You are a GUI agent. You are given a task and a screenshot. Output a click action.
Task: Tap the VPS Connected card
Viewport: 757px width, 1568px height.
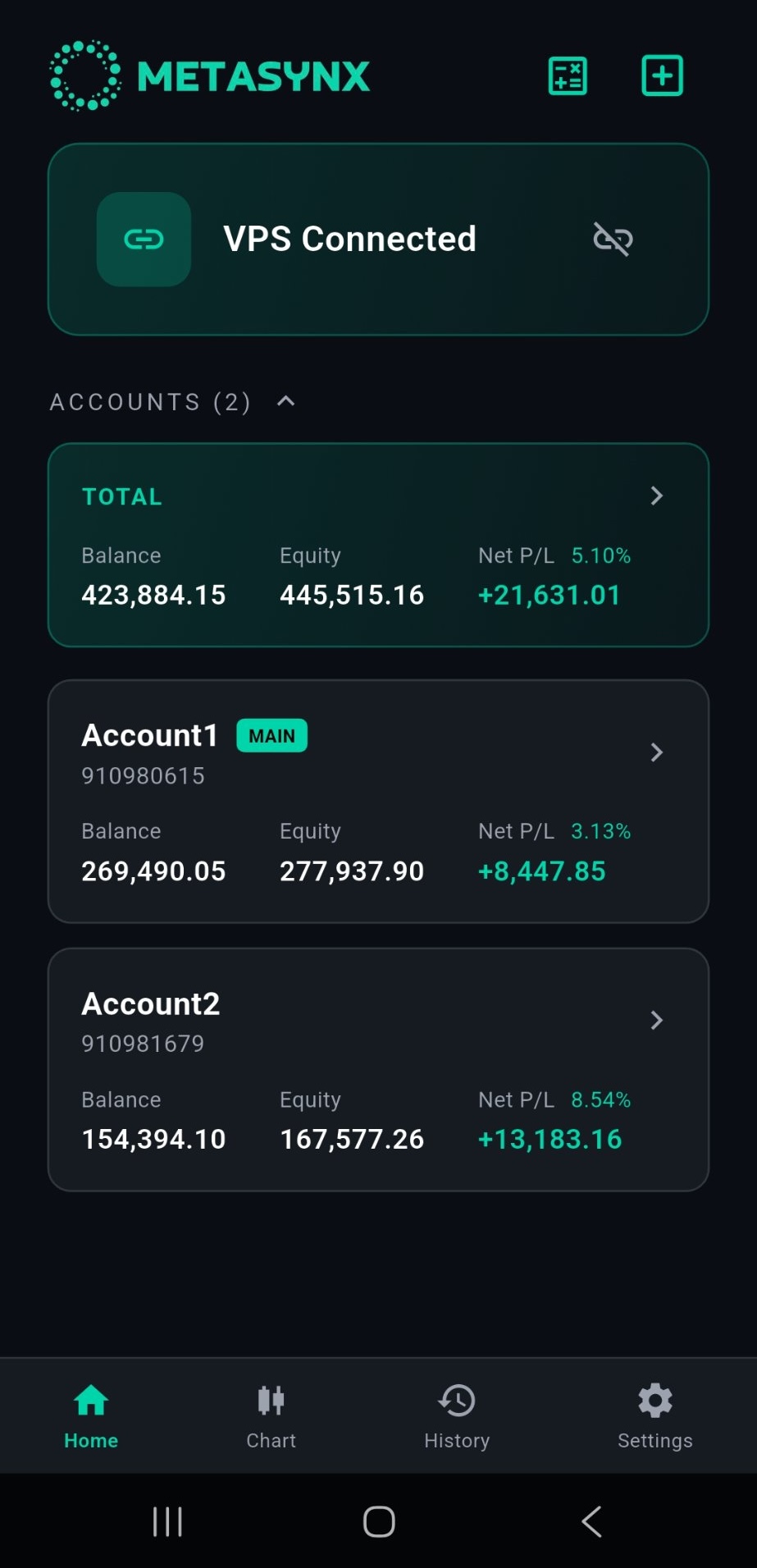tap(379, 239)
